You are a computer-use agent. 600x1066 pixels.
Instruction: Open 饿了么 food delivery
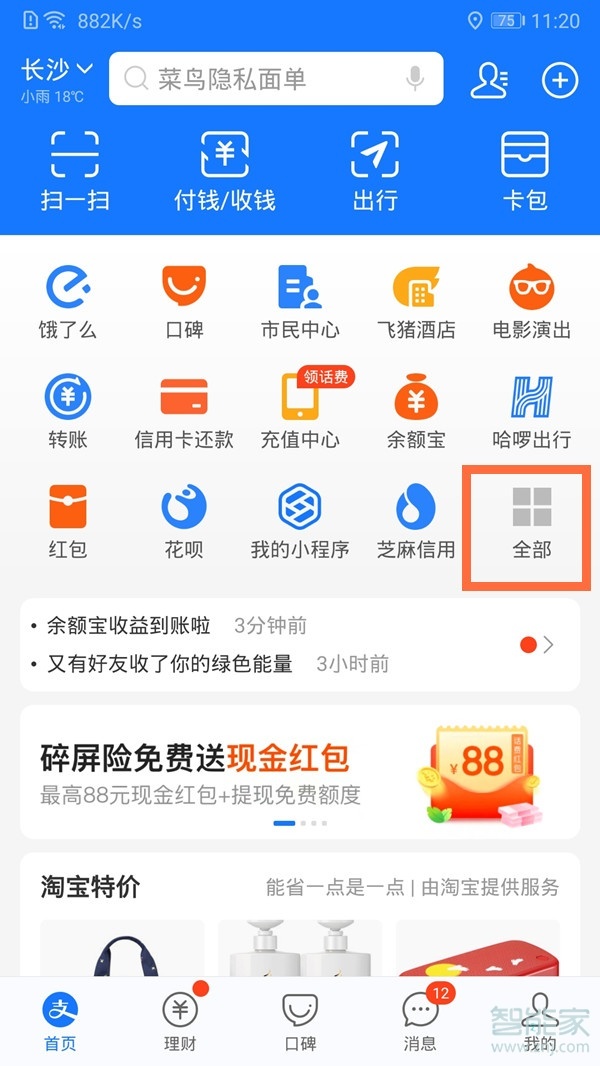pos(67,301)
